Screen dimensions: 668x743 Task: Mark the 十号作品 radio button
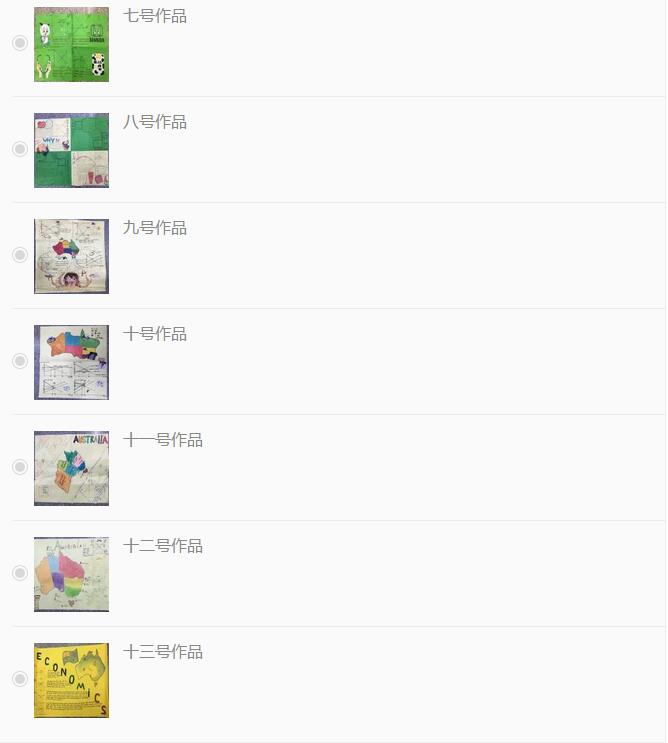pos(20,361)
